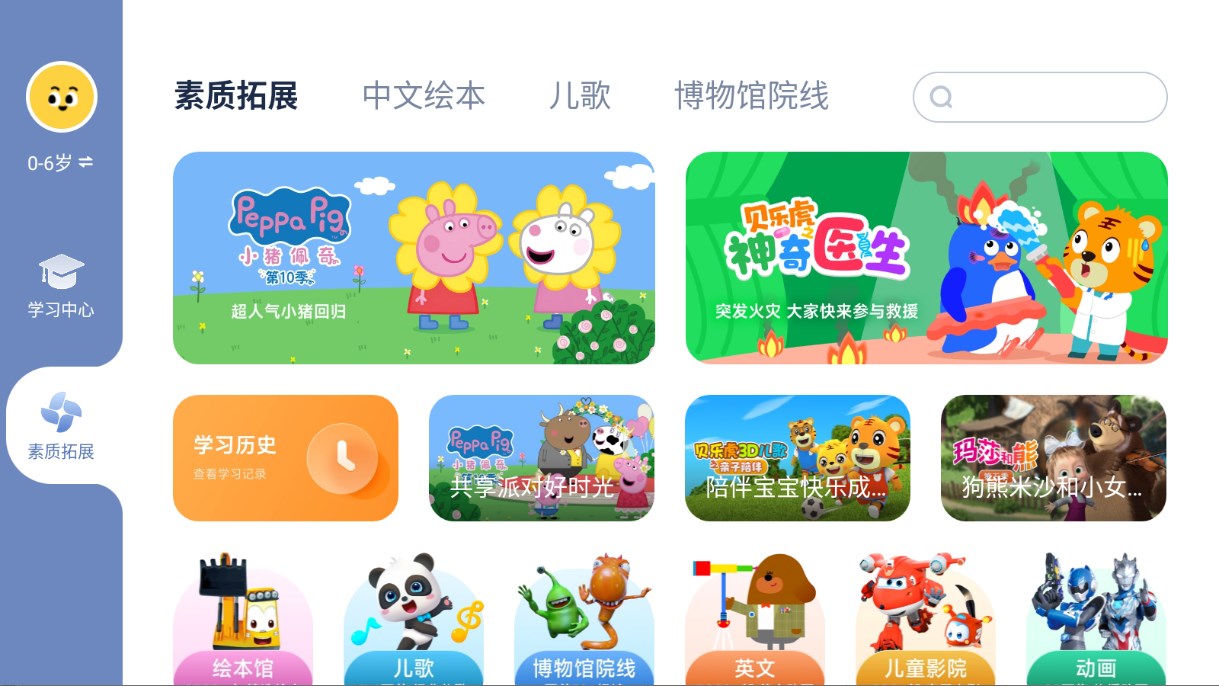Open the 贝乐虎神奇医生 banner
This screenshot has width=1219, height=686.
coord(926,258)
